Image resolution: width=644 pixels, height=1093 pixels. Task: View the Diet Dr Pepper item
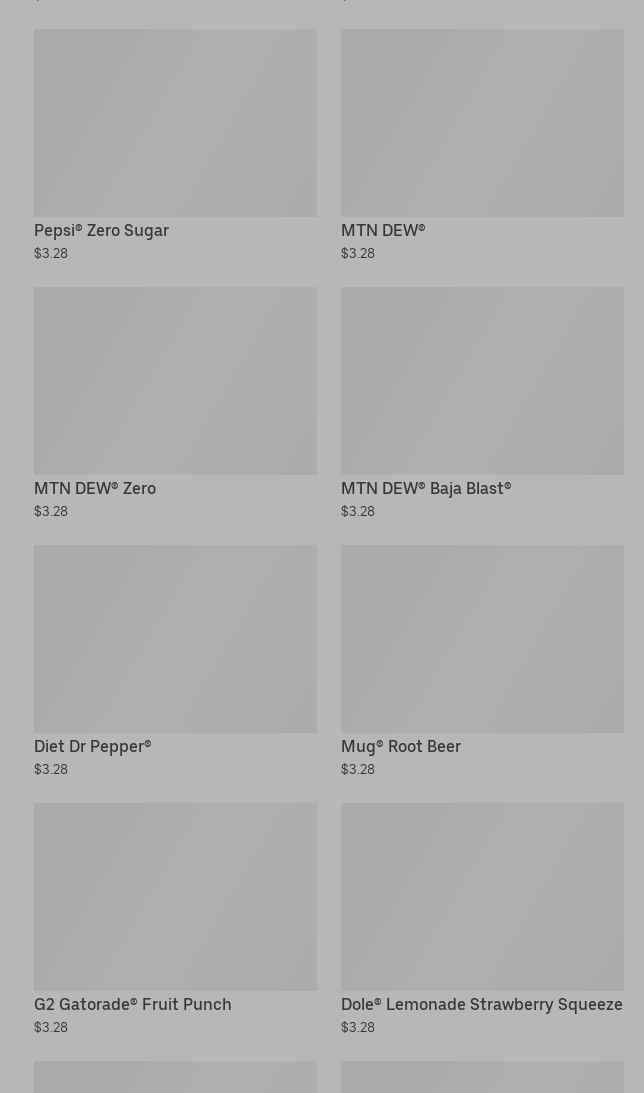pos(175,661)
